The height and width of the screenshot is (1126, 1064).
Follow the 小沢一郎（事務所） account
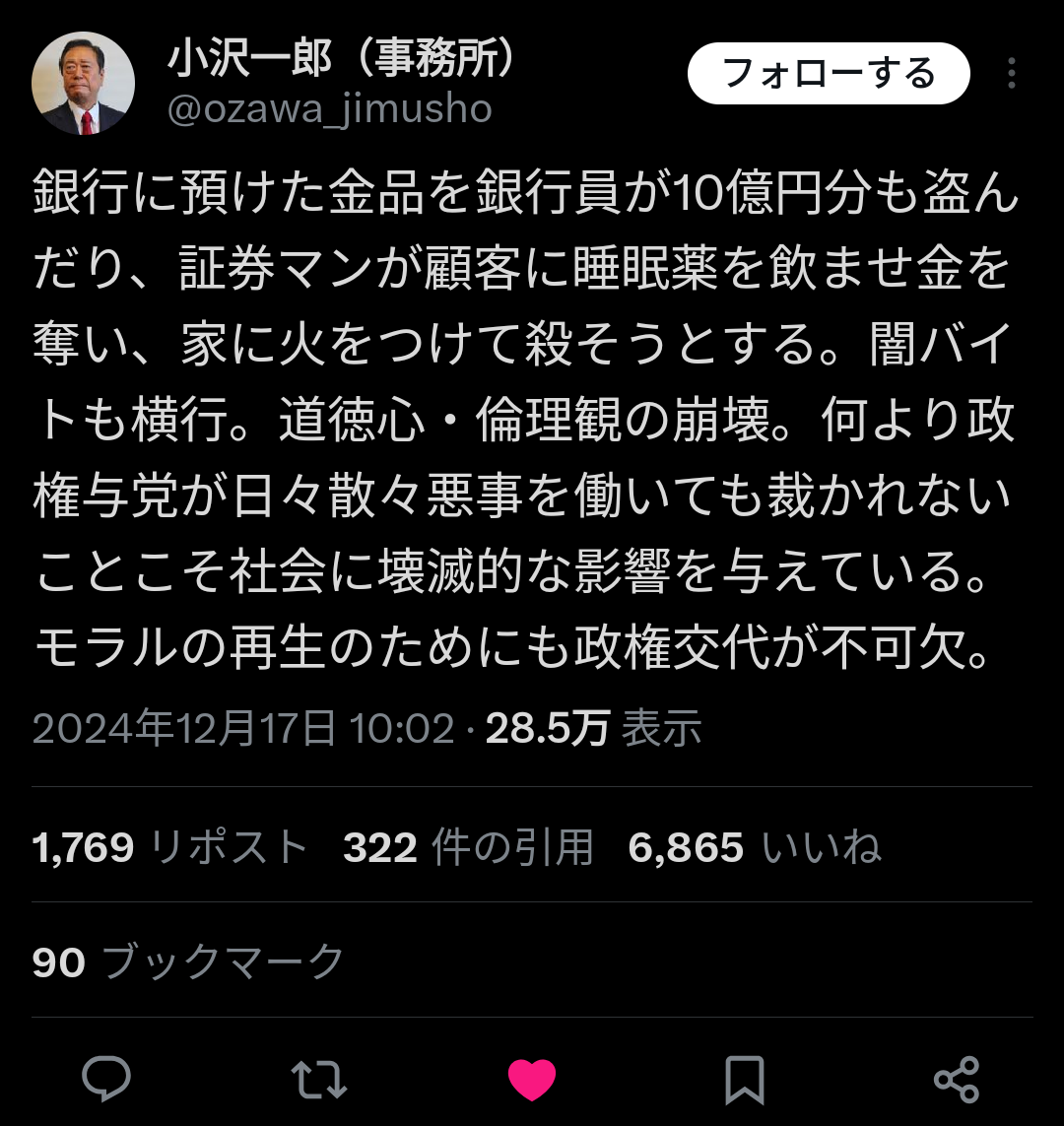pos(828,74)
